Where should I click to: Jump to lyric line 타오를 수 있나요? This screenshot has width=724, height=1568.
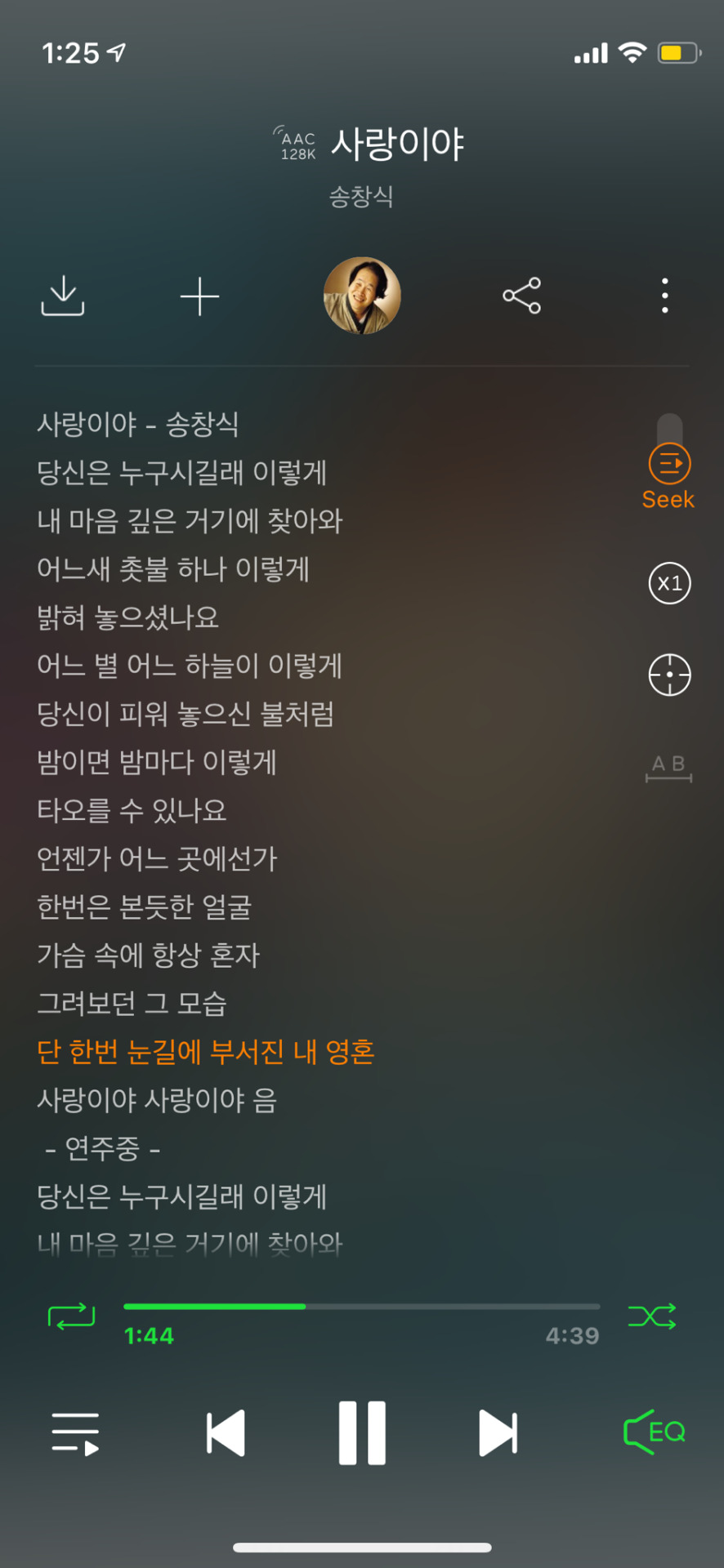point(132,810)
